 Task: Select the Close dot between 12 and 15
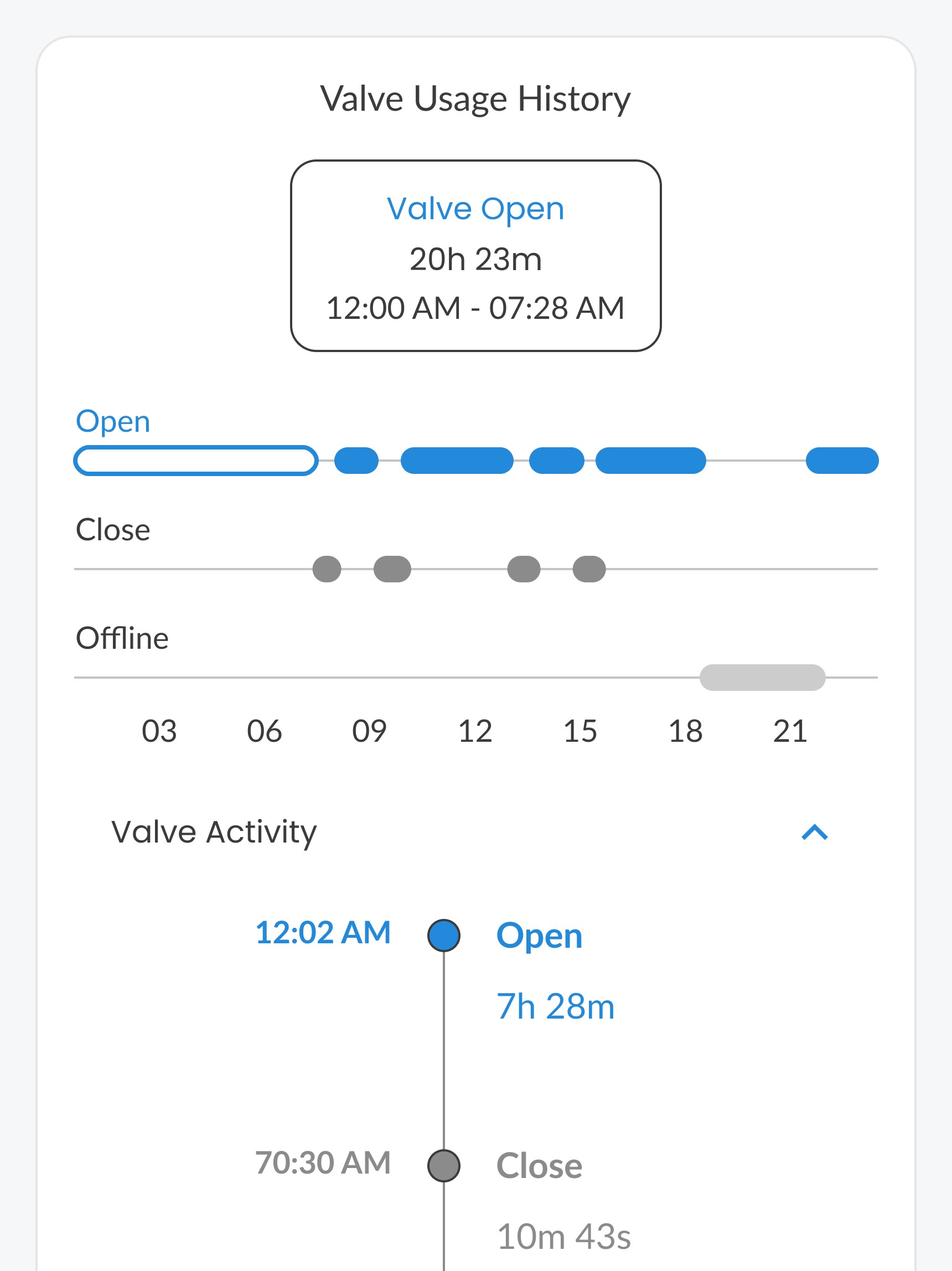click(525, 568)
